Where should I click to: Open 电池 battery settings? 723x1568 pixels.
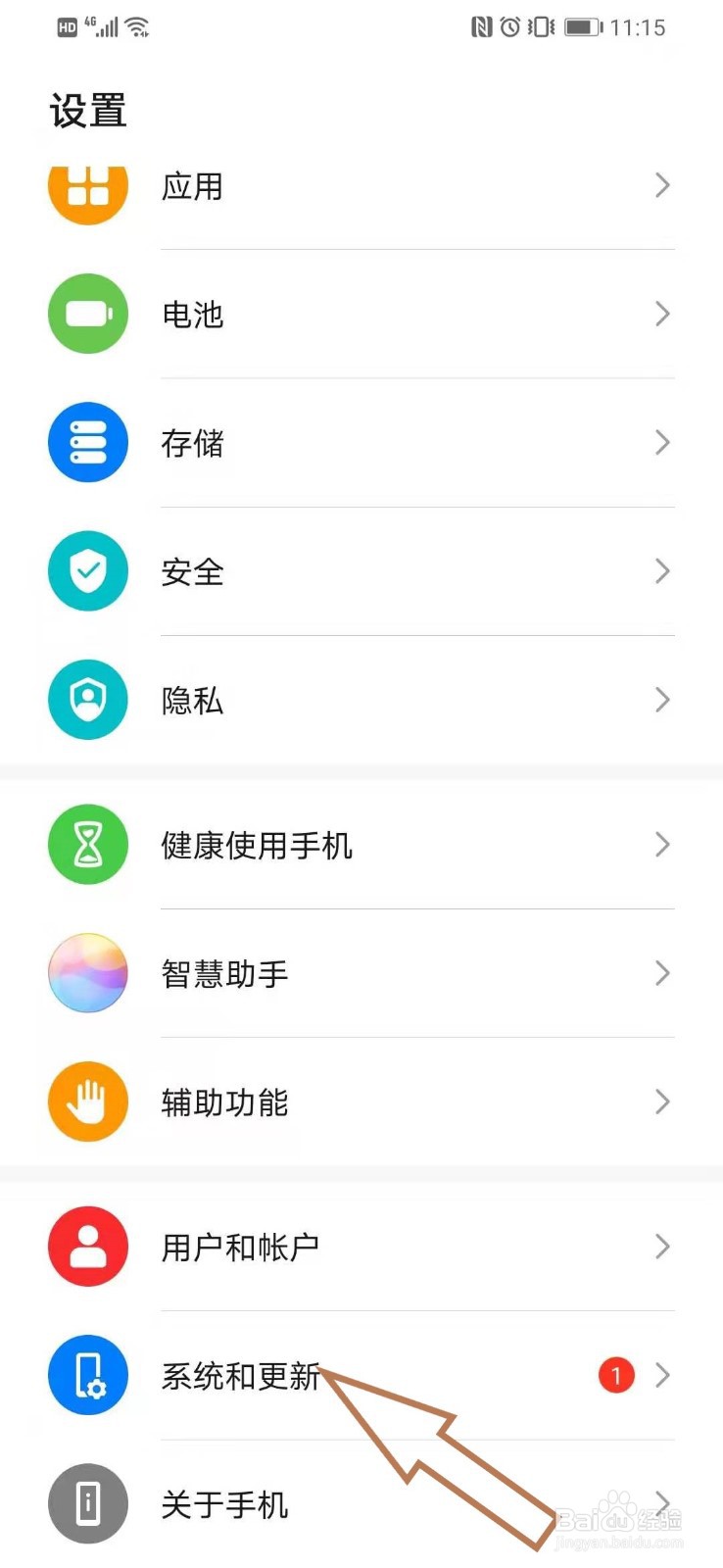361,314
